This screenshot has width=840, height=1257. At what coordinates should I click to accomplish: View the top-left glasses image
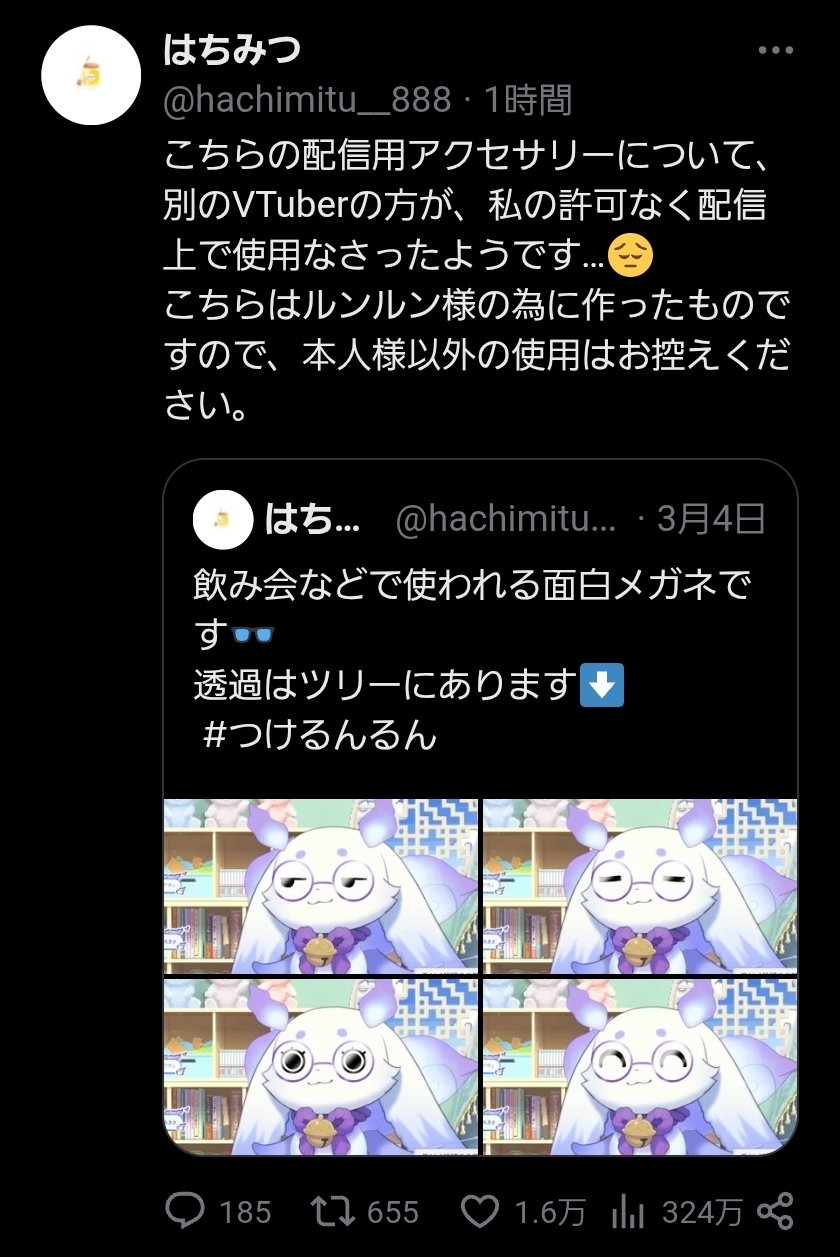(321, 885)
